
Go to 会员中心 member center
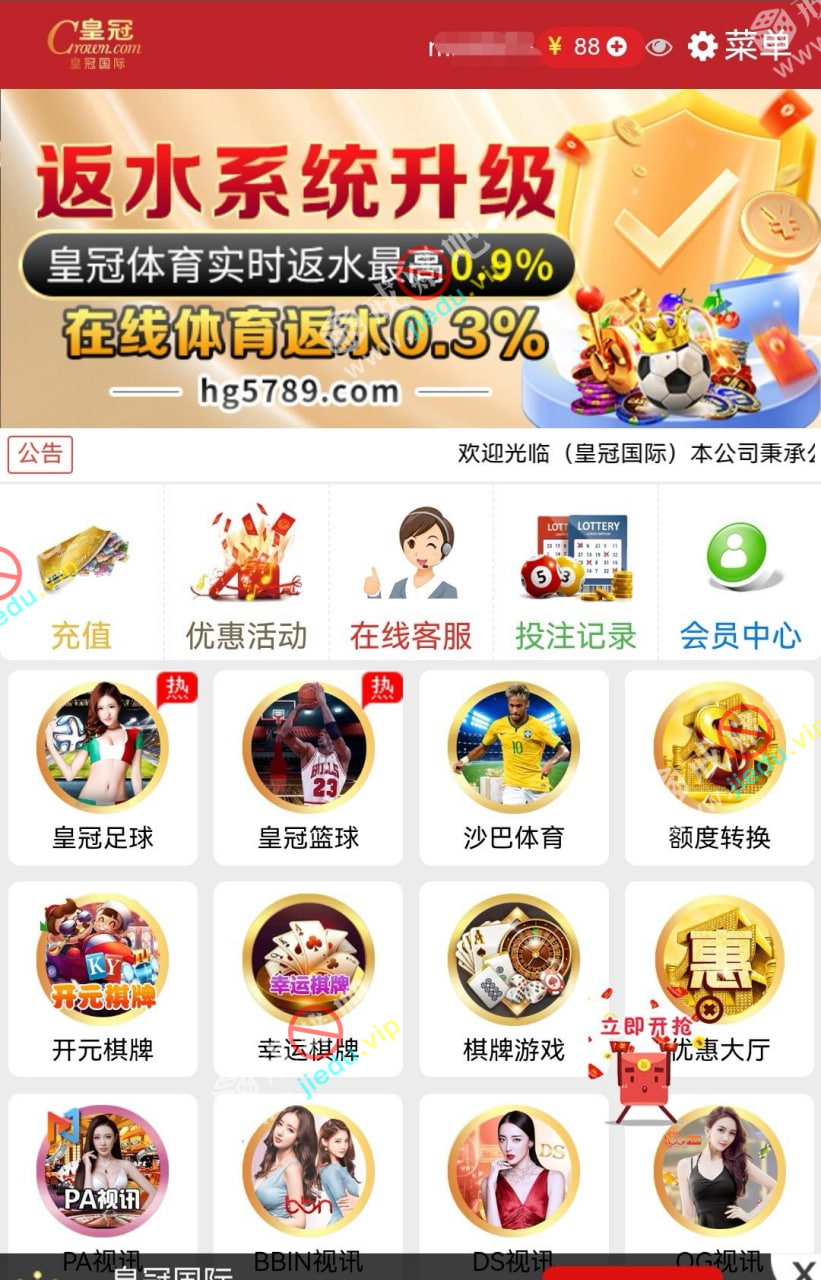click(x=740, y=575)
